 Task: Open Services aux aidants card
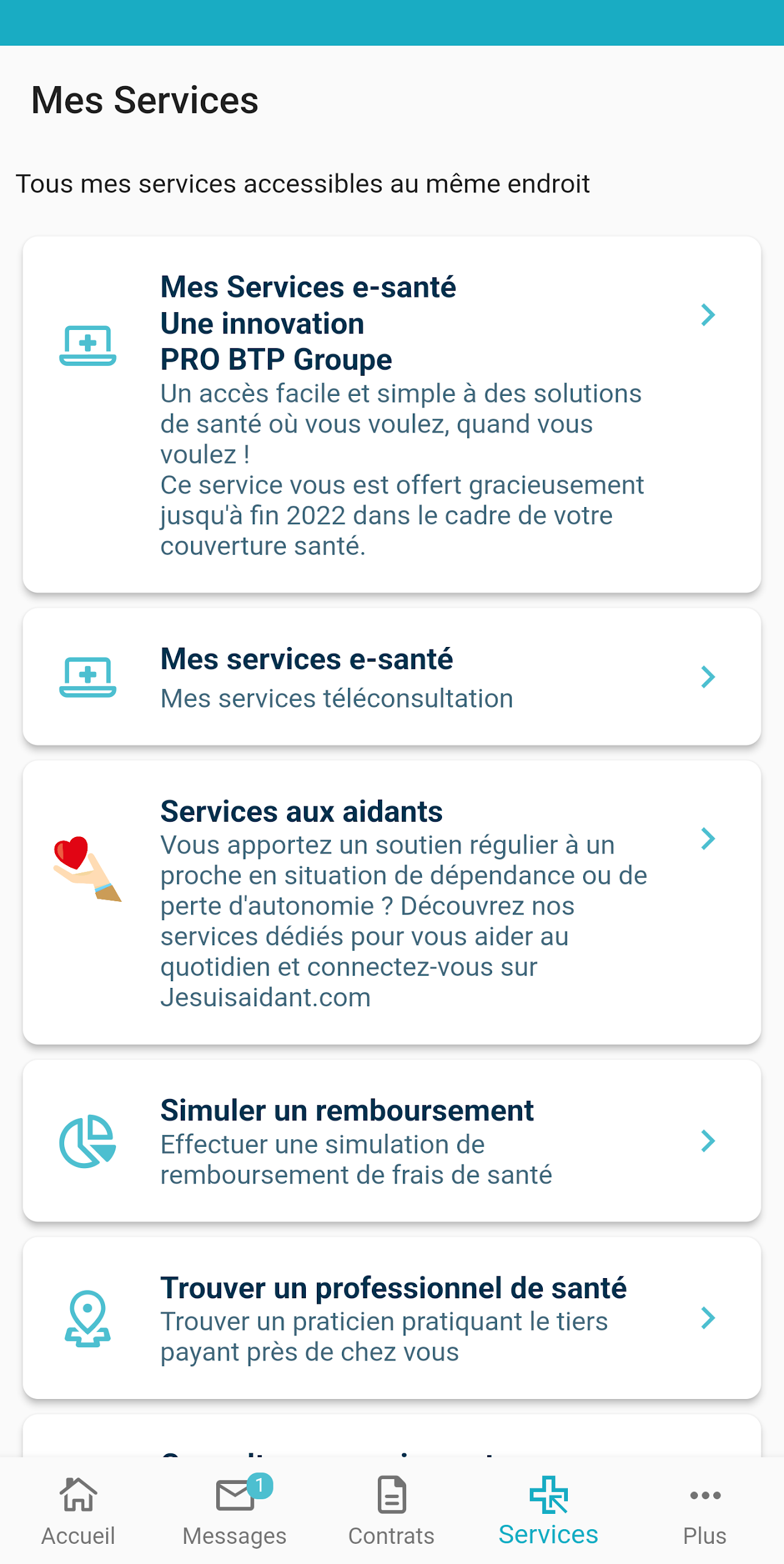coord(392,902)
